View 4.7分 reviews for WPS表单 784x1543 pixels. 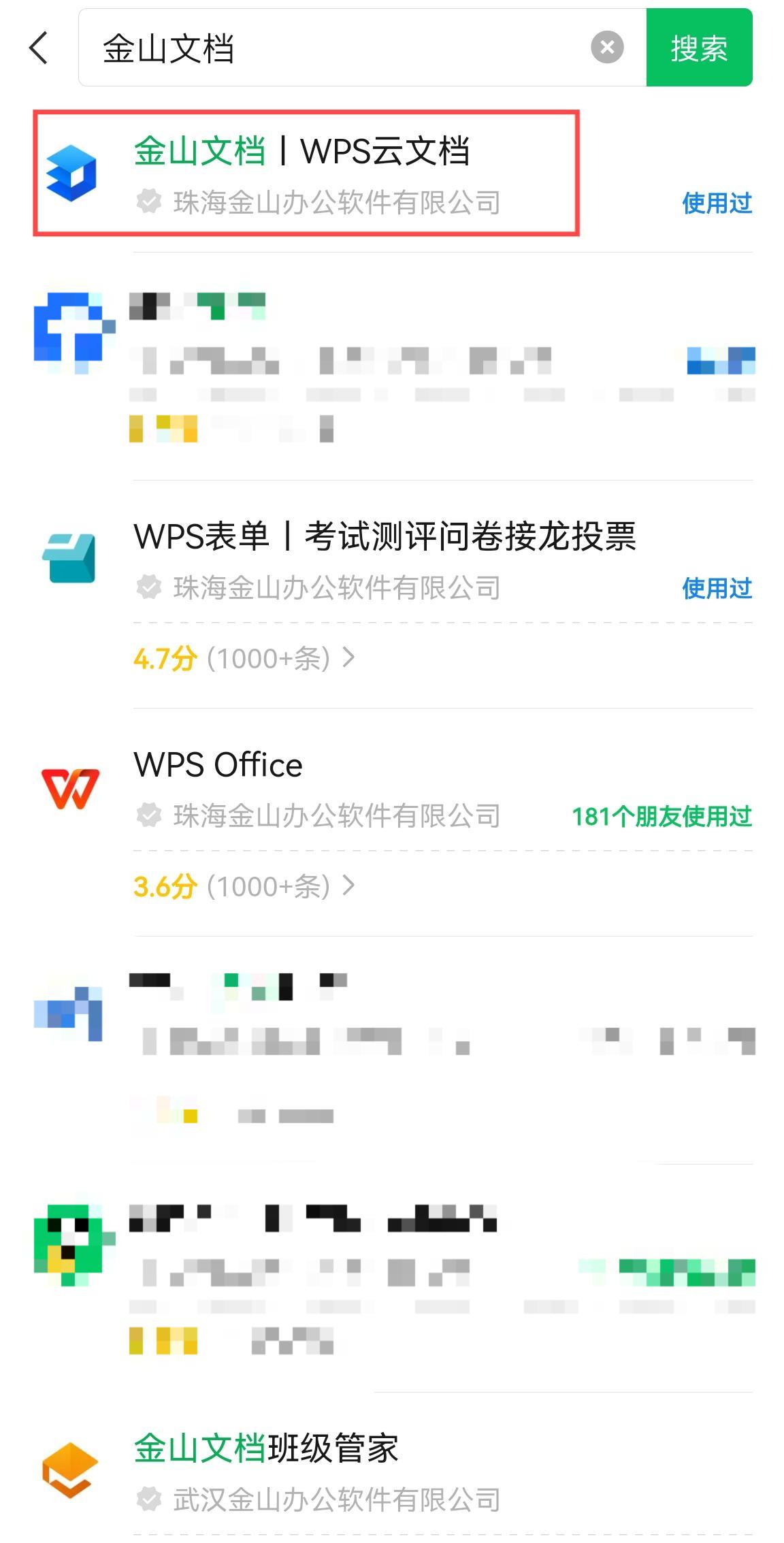click(x=244, y=658)
